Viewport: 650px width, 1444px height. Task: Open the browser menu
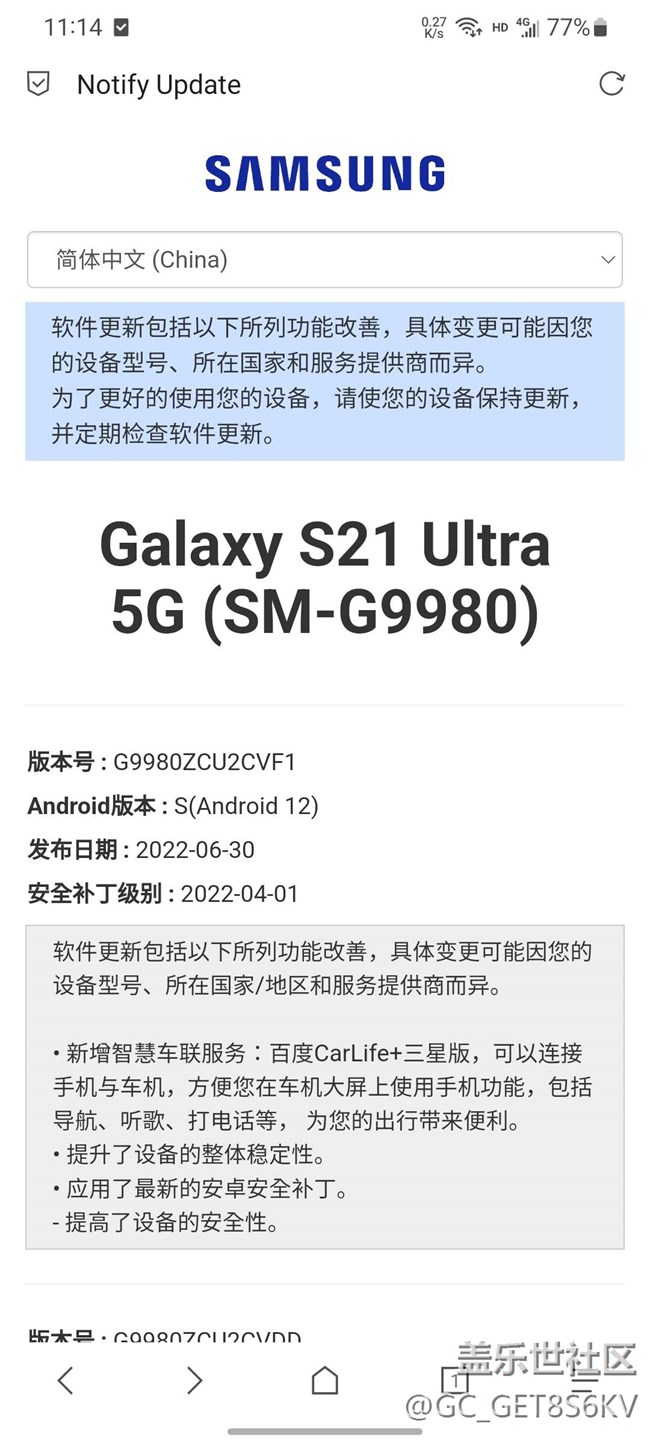(x=584, y=1381)
